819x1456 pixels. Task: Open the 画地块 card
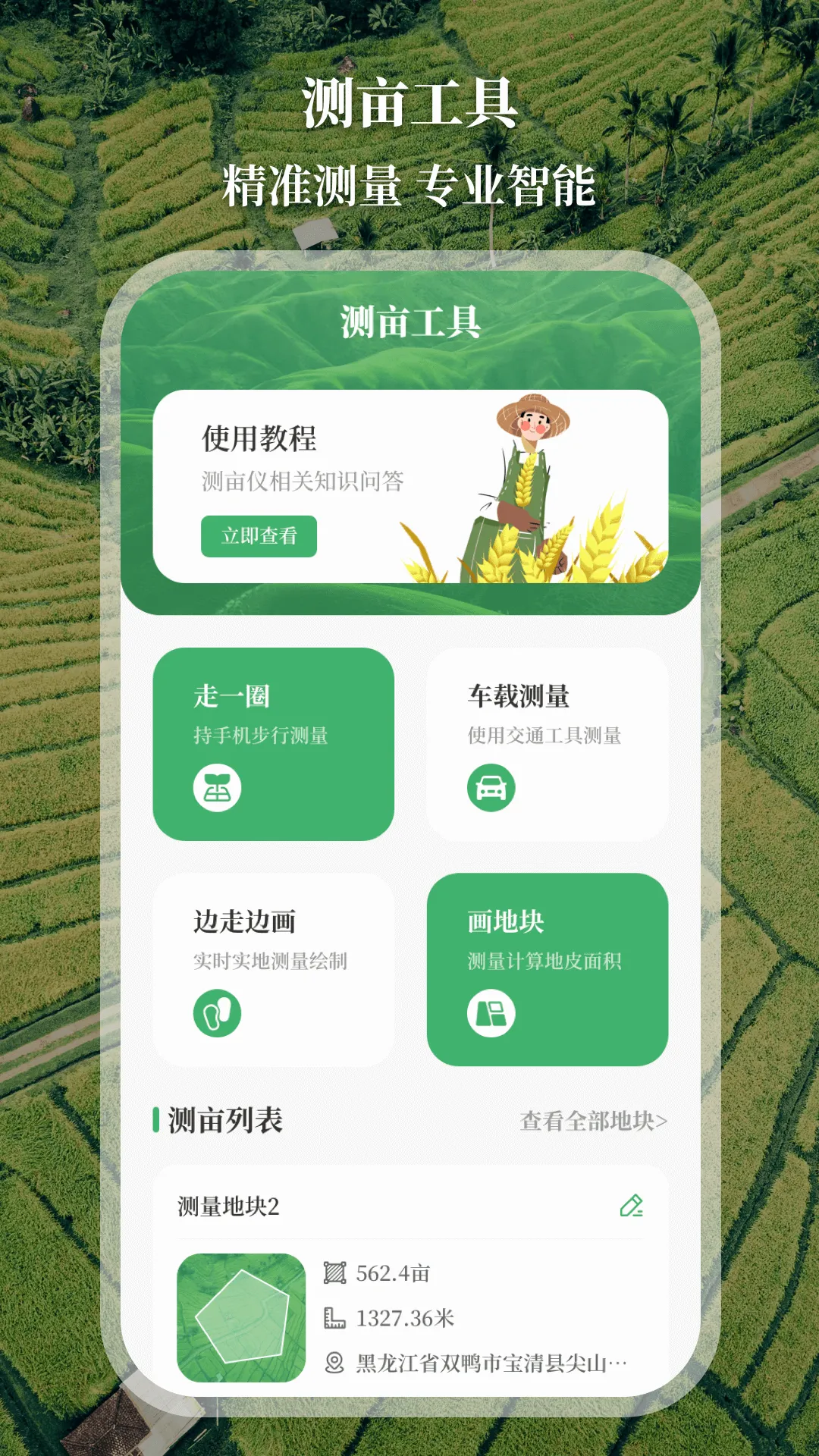[548, 969]
